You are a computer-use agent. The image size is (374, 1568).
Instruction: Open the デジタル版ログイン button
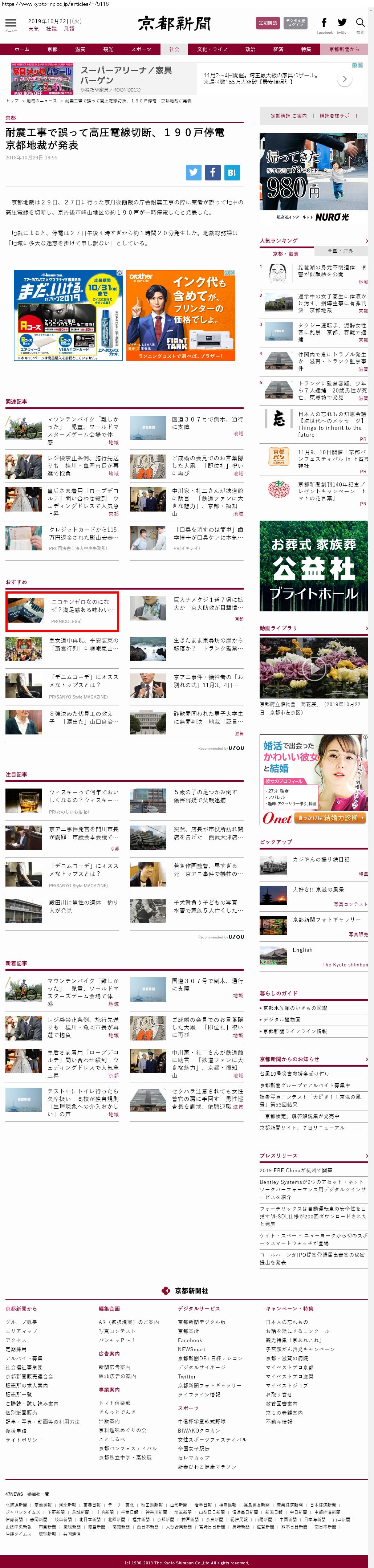295,23
